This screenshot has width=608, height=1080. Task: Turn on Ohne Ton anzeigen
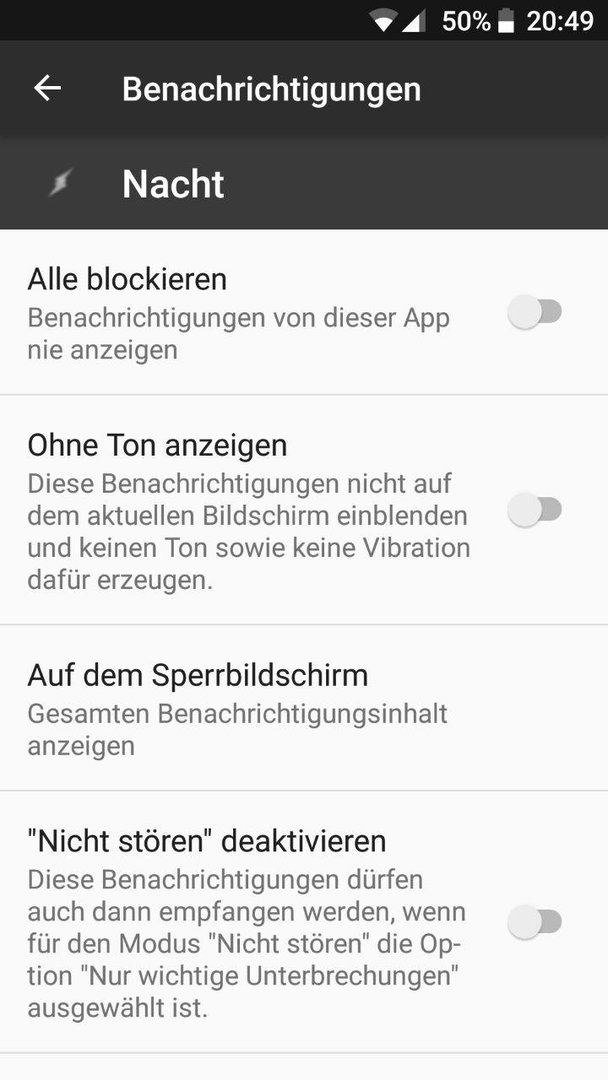pyautogui.click(x=535, y=510)
